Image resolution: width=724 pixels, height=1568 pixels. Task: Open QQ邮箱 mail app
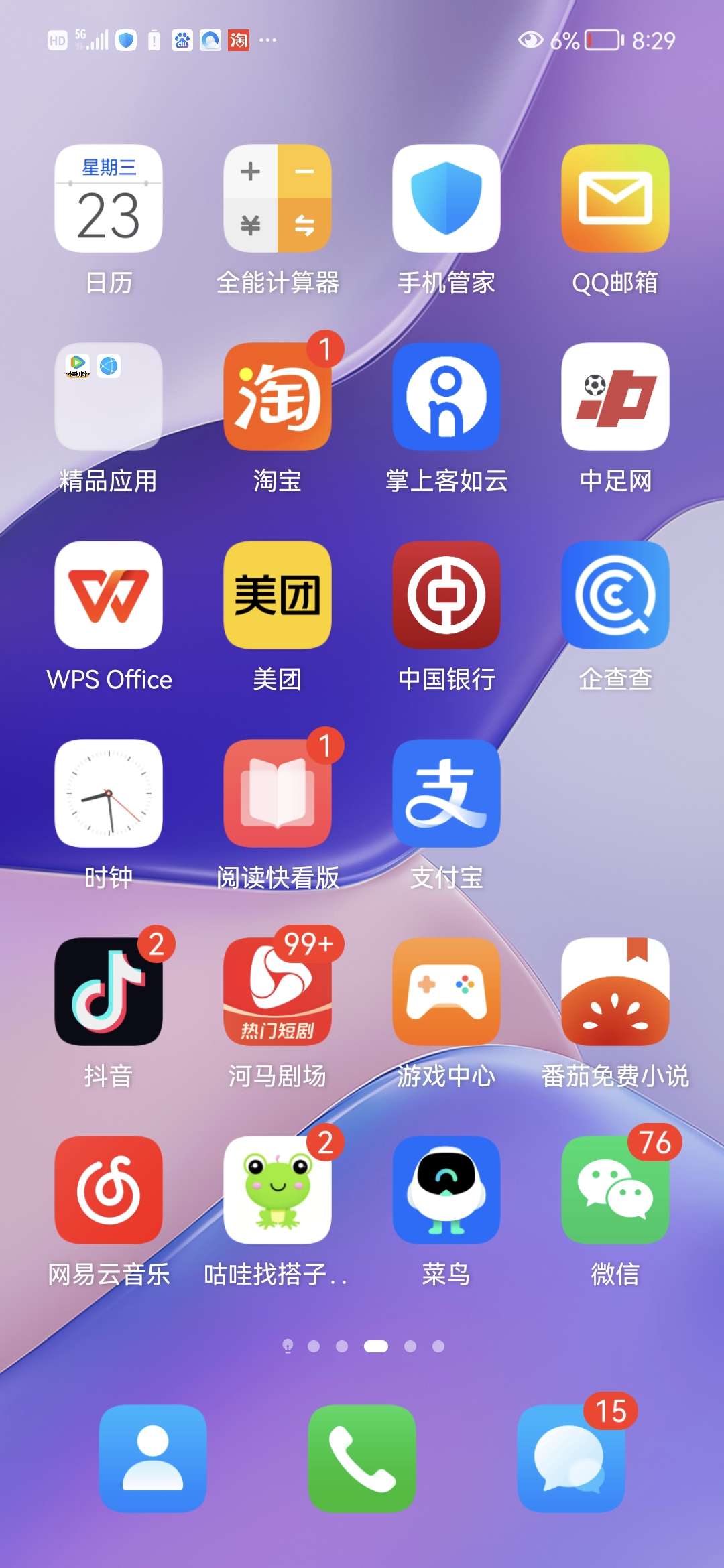point(615,199)
